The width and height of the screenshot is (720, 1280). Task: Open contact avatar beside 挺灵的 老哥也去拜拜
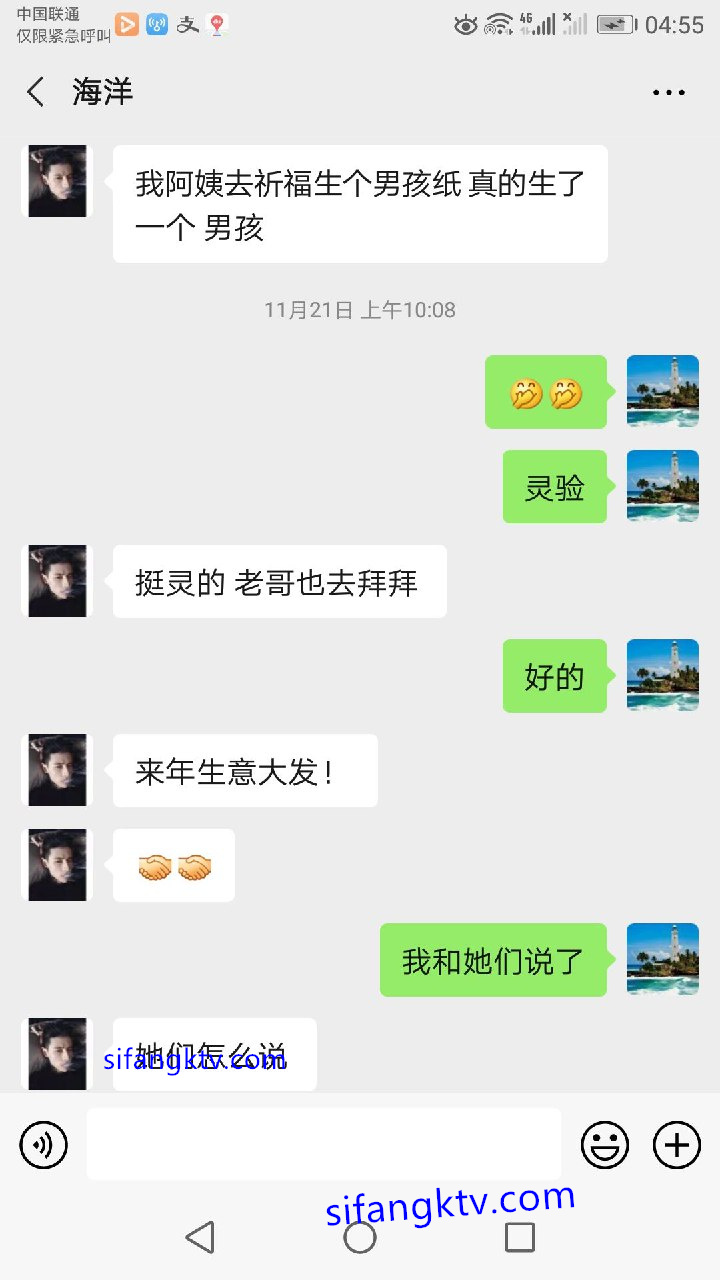[57, 581]
